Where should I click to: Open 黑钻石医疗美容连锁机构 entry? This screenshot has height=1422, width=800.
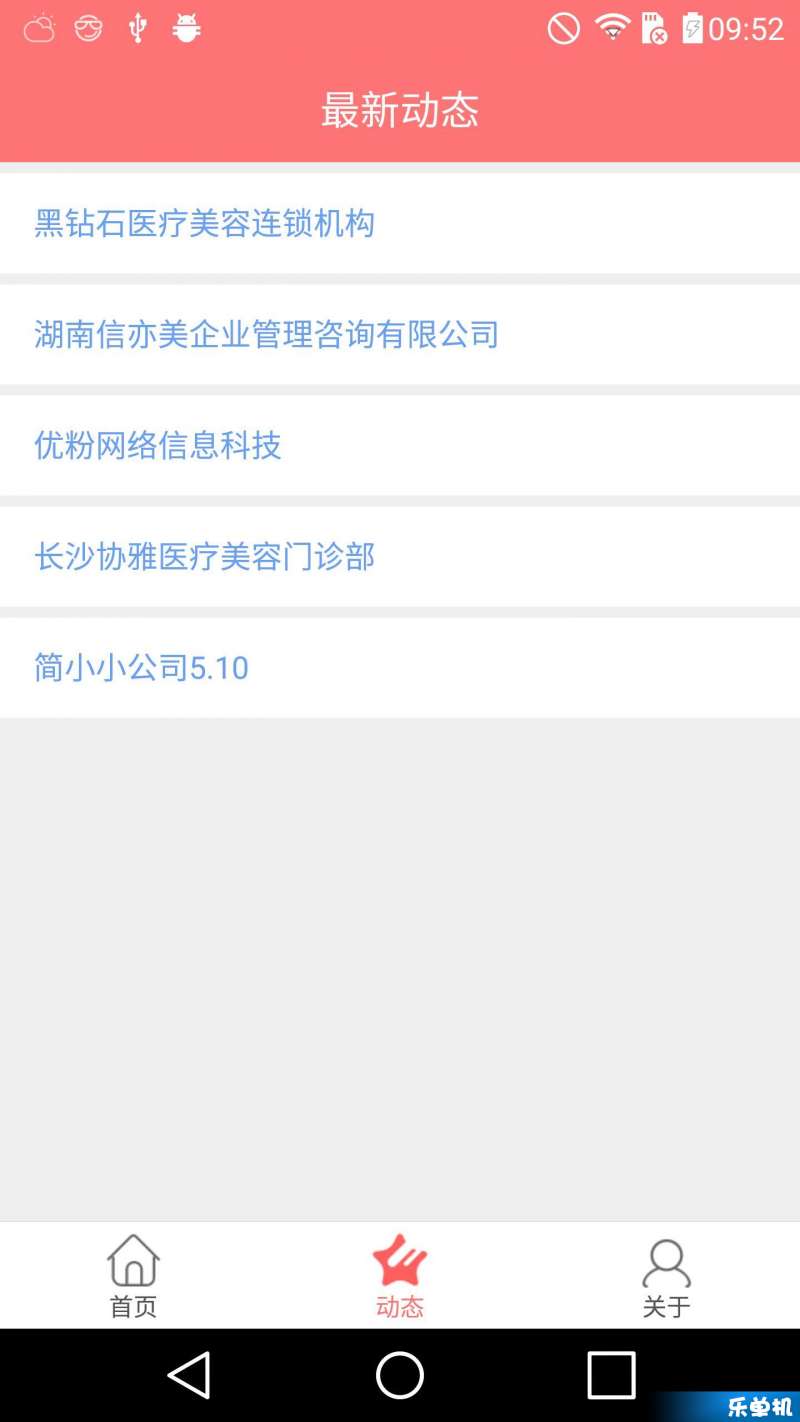tap(400, 223)
